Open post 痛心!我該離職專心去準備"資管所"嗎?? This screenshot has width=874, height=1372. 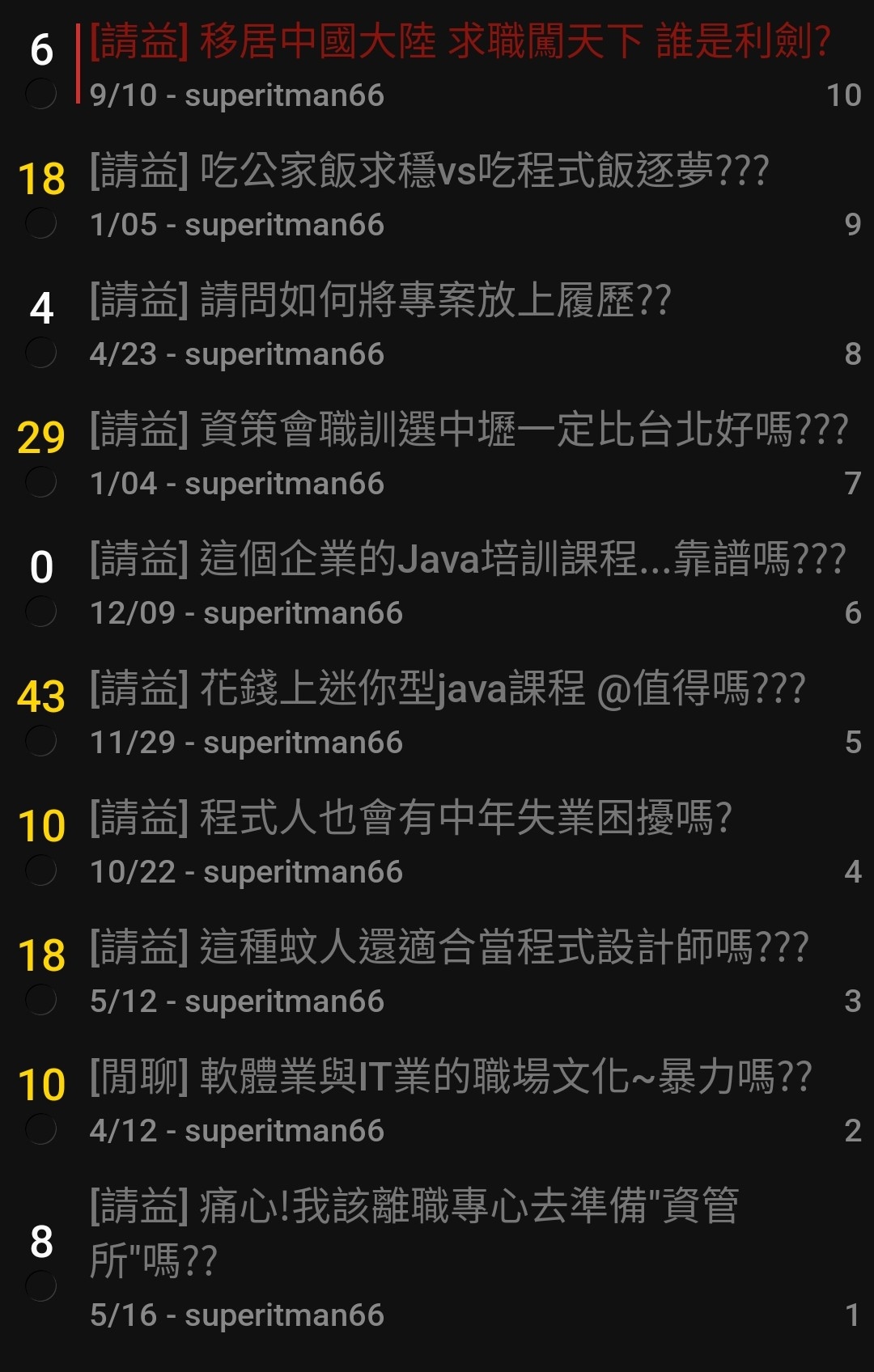(413, 1207)
